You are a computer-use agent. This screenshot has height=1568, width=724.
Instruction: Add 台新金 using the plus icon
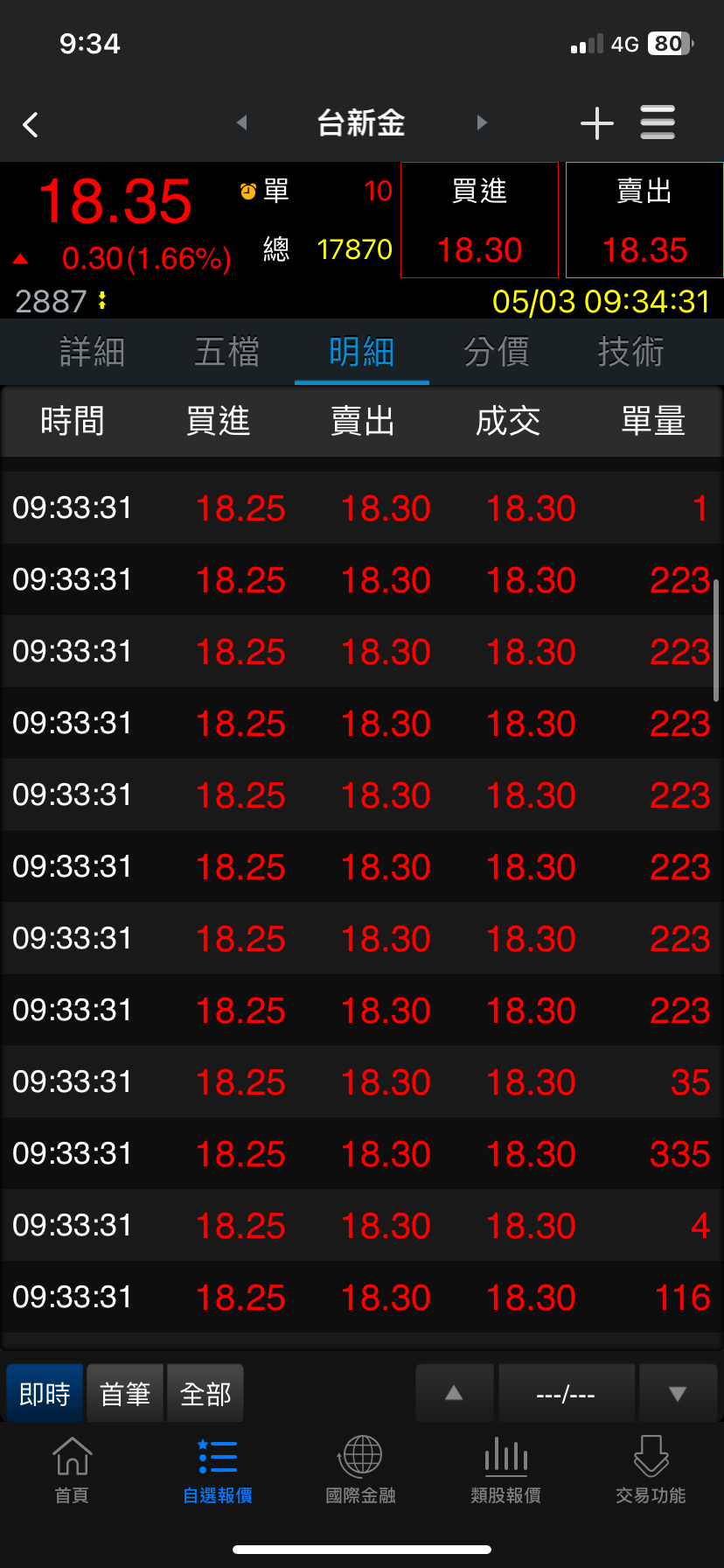point(597,123)
